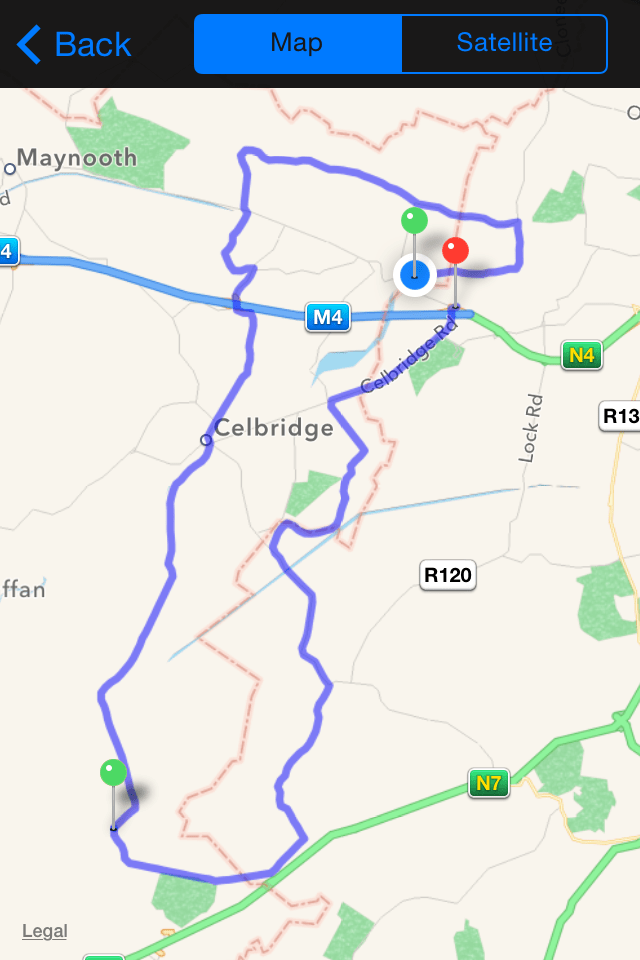Tap the green pin above the M4

414,220
